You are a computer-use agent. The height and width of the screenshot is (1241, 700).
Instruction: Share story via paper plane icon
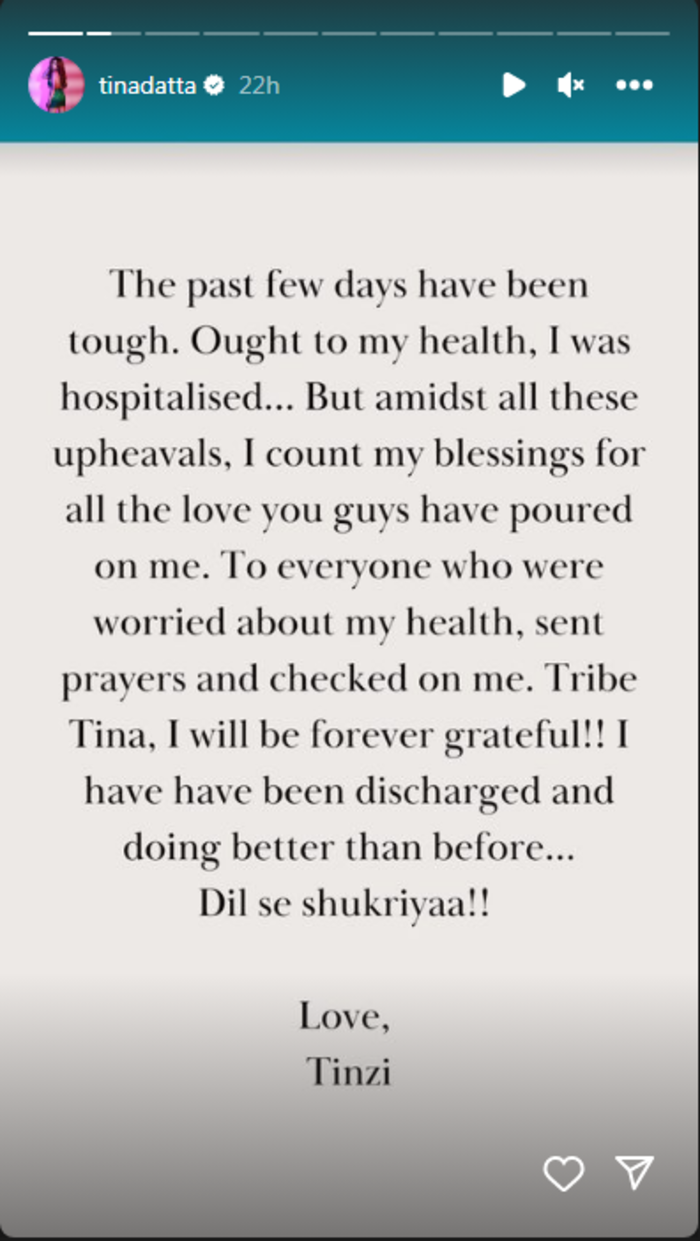pyautogui.click(x=634, y=1172)
